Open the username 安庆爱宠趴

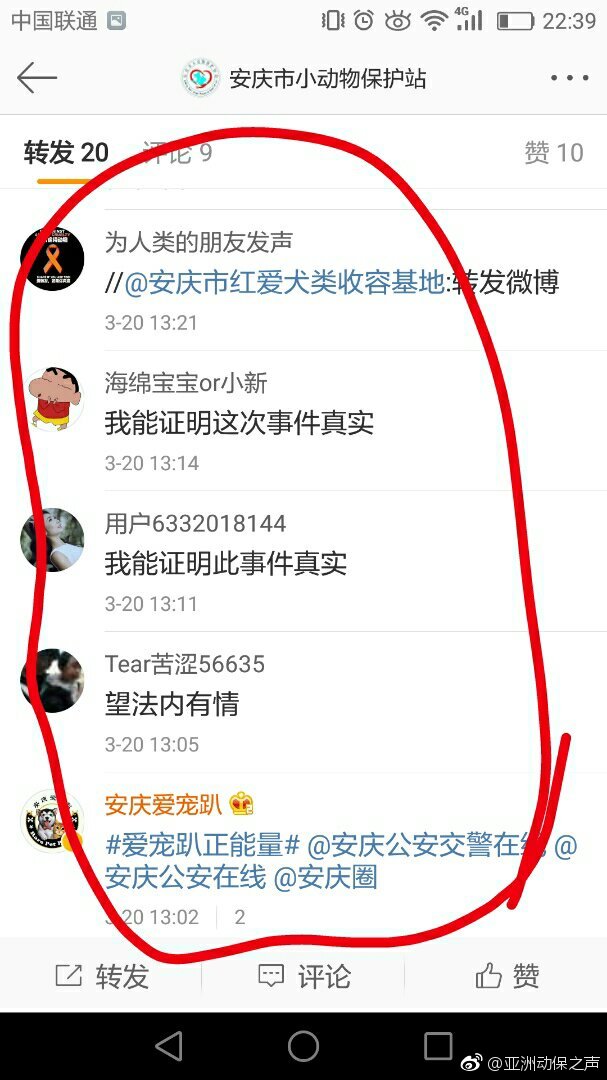[164, 805]
